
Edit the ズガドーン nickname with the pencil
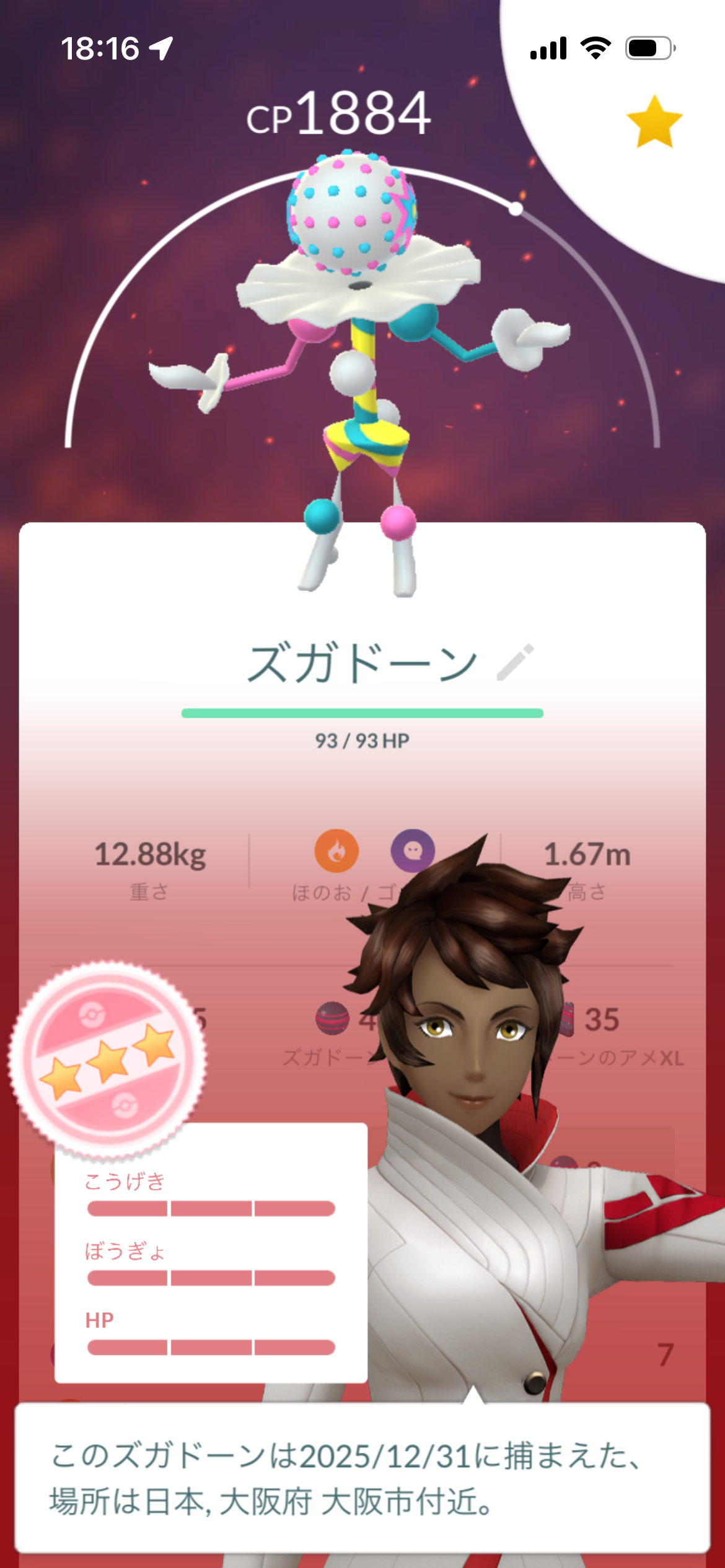tap(515, 663)
